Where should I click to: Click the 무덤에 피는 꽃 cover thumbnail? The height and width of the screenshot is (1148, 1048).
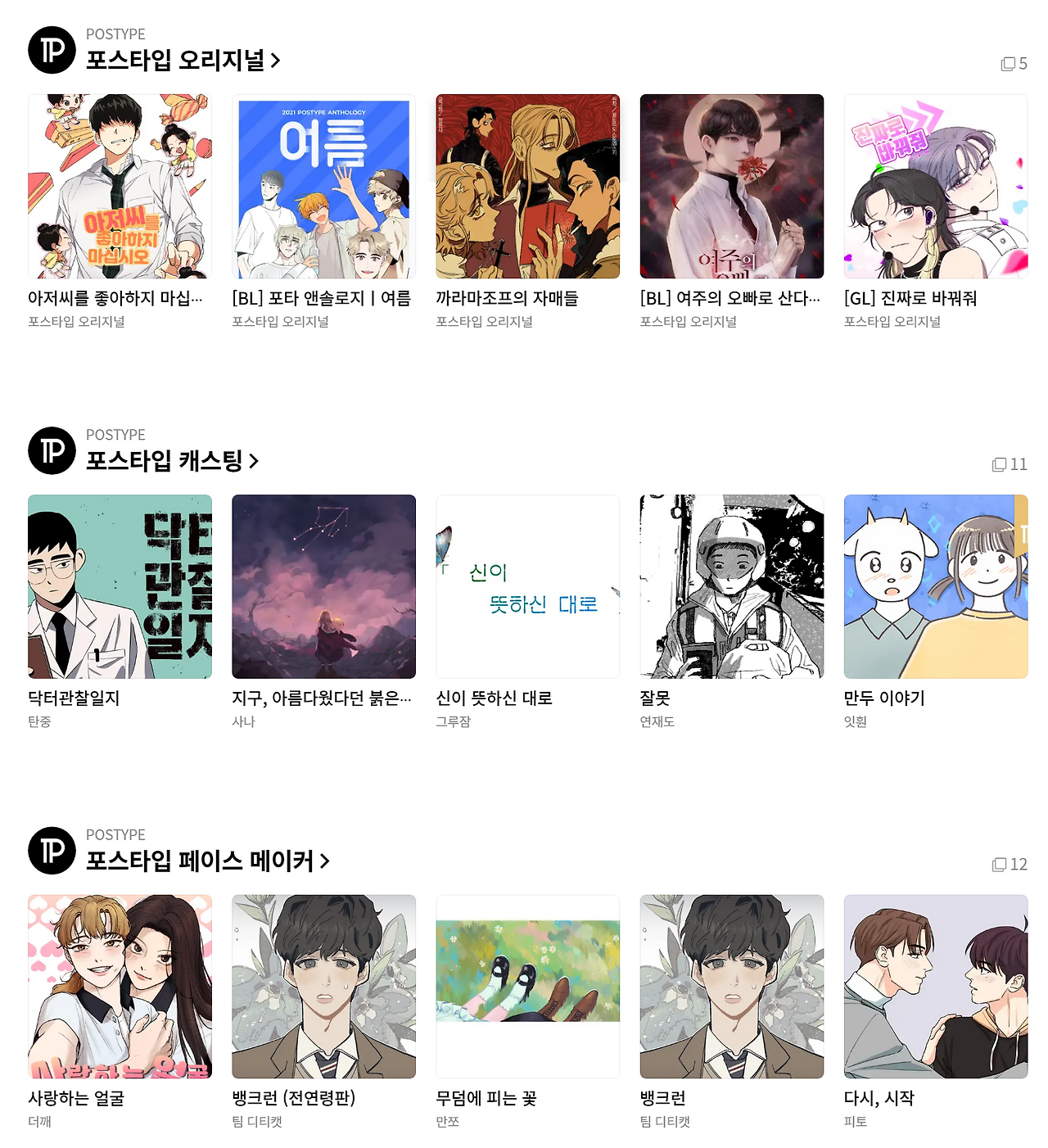pyautogui.click(x=527, y=987)
